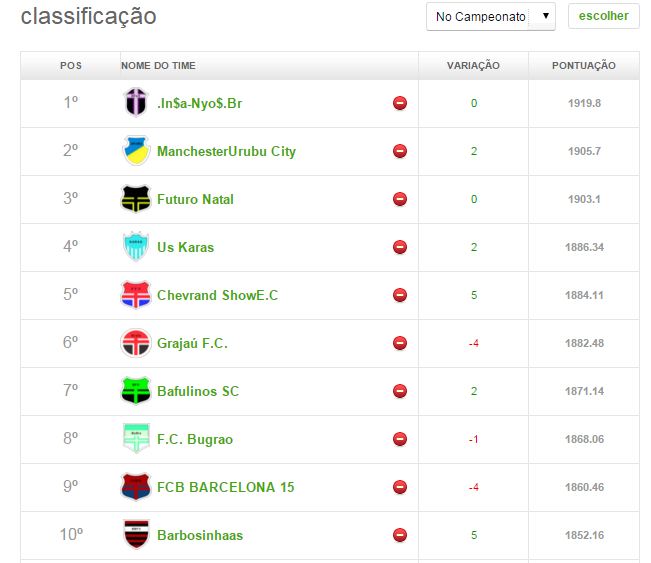Open team Chevrand ShowE.C
Screen dimensions: 651x563
[217, 295]
